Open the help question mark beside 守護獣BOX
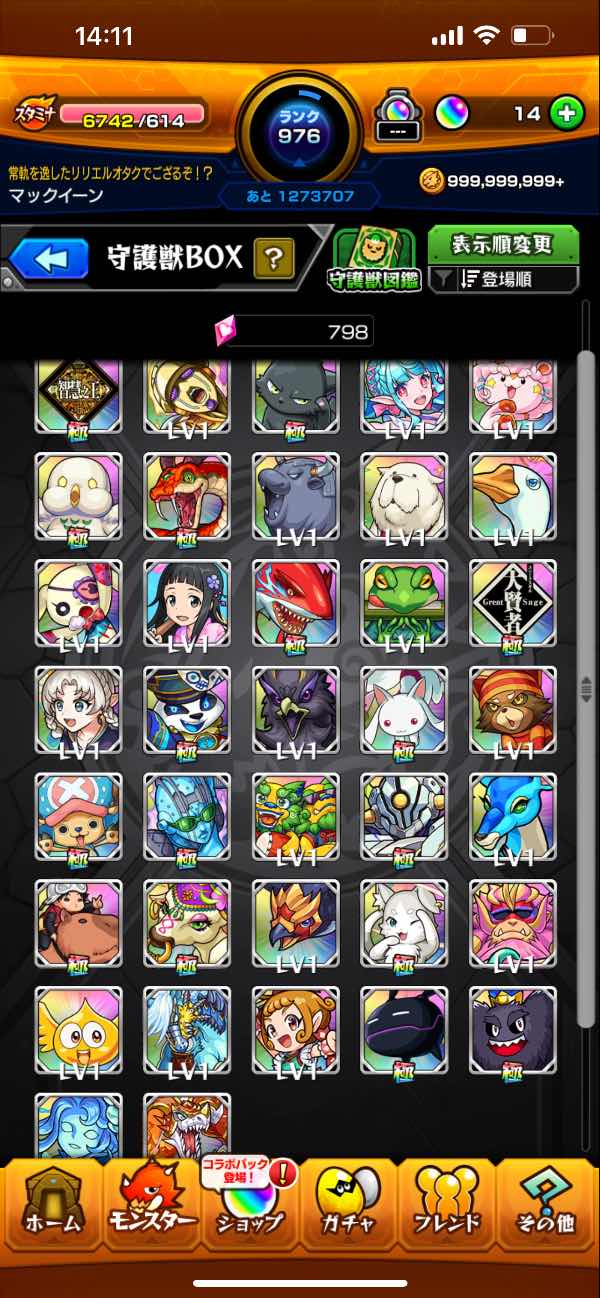The image size is (600, 1298). tap(272, 260)
